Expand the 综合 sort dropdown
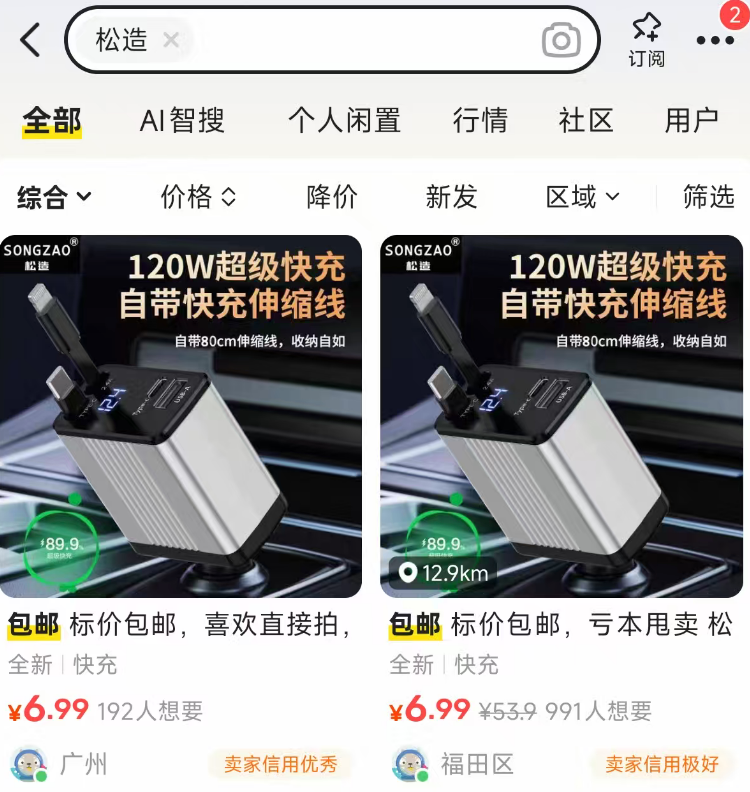Viewport: 750px width, 792px height. point(54,197)
